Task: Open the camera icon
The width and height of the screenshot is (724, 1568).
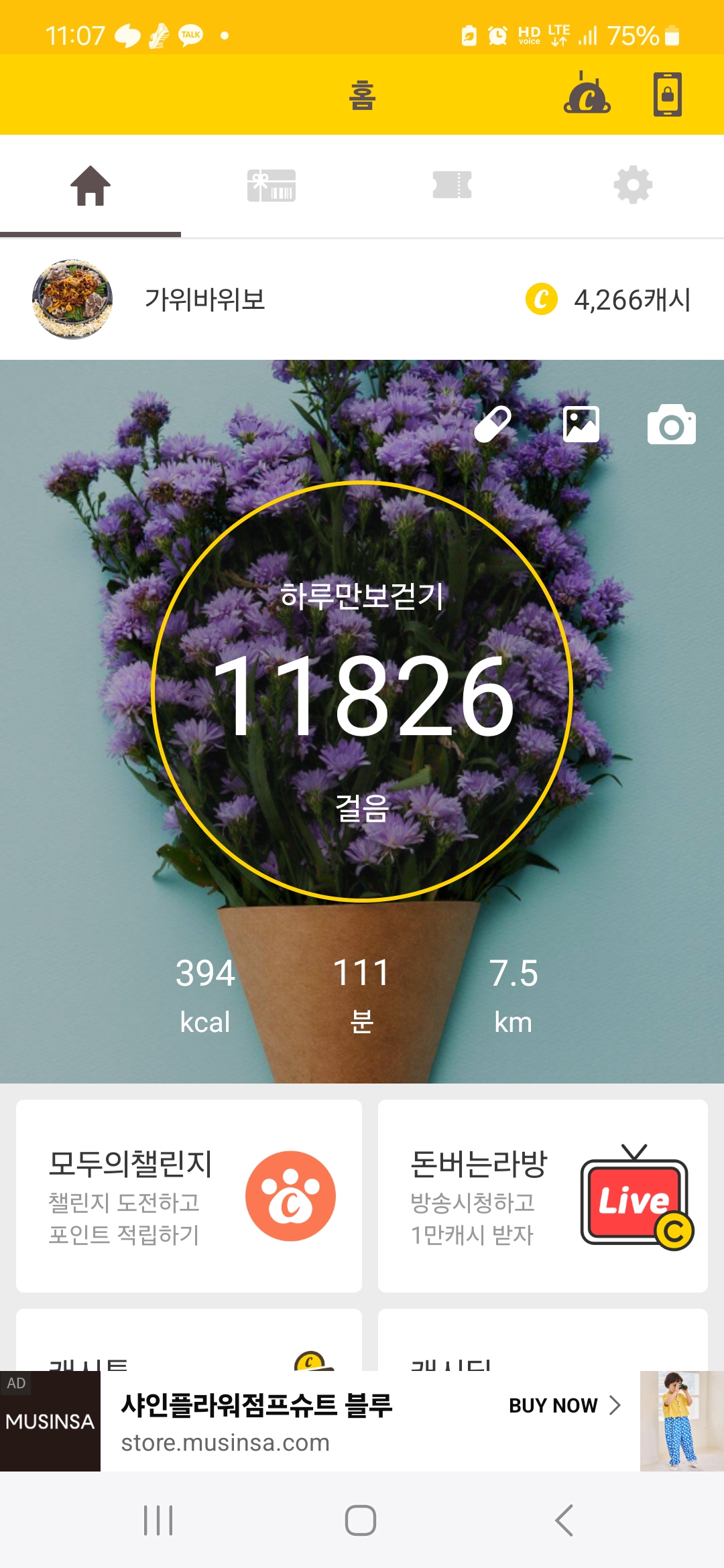Action: click(x=671, y=424)
